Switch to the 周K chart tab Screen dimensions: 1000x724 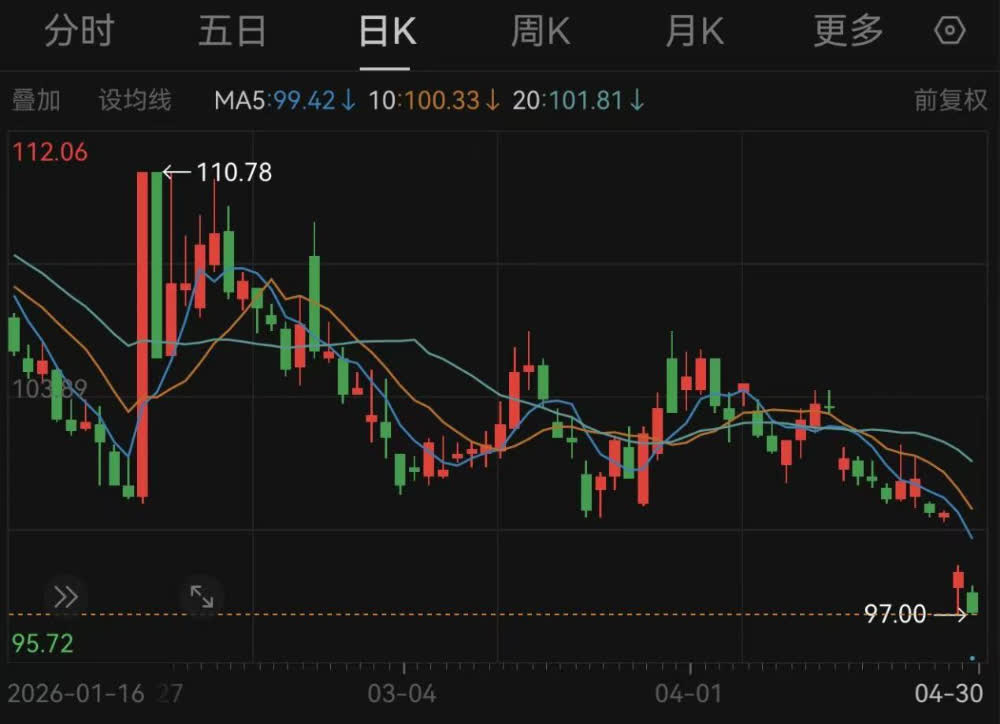pyautogui.click(x=540, y=31)
